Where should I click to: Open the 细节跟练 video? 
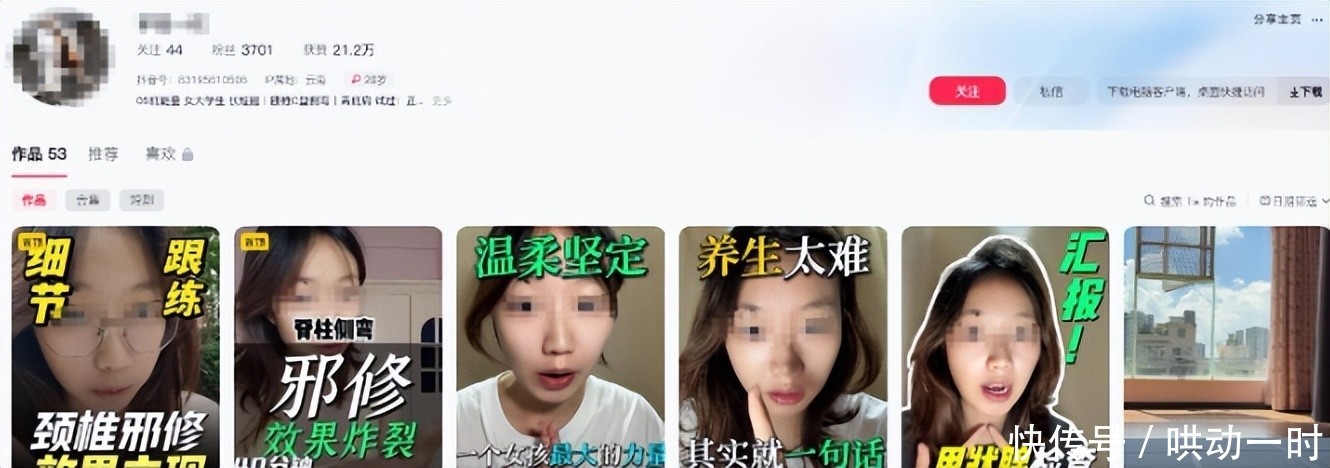point(115,347)
